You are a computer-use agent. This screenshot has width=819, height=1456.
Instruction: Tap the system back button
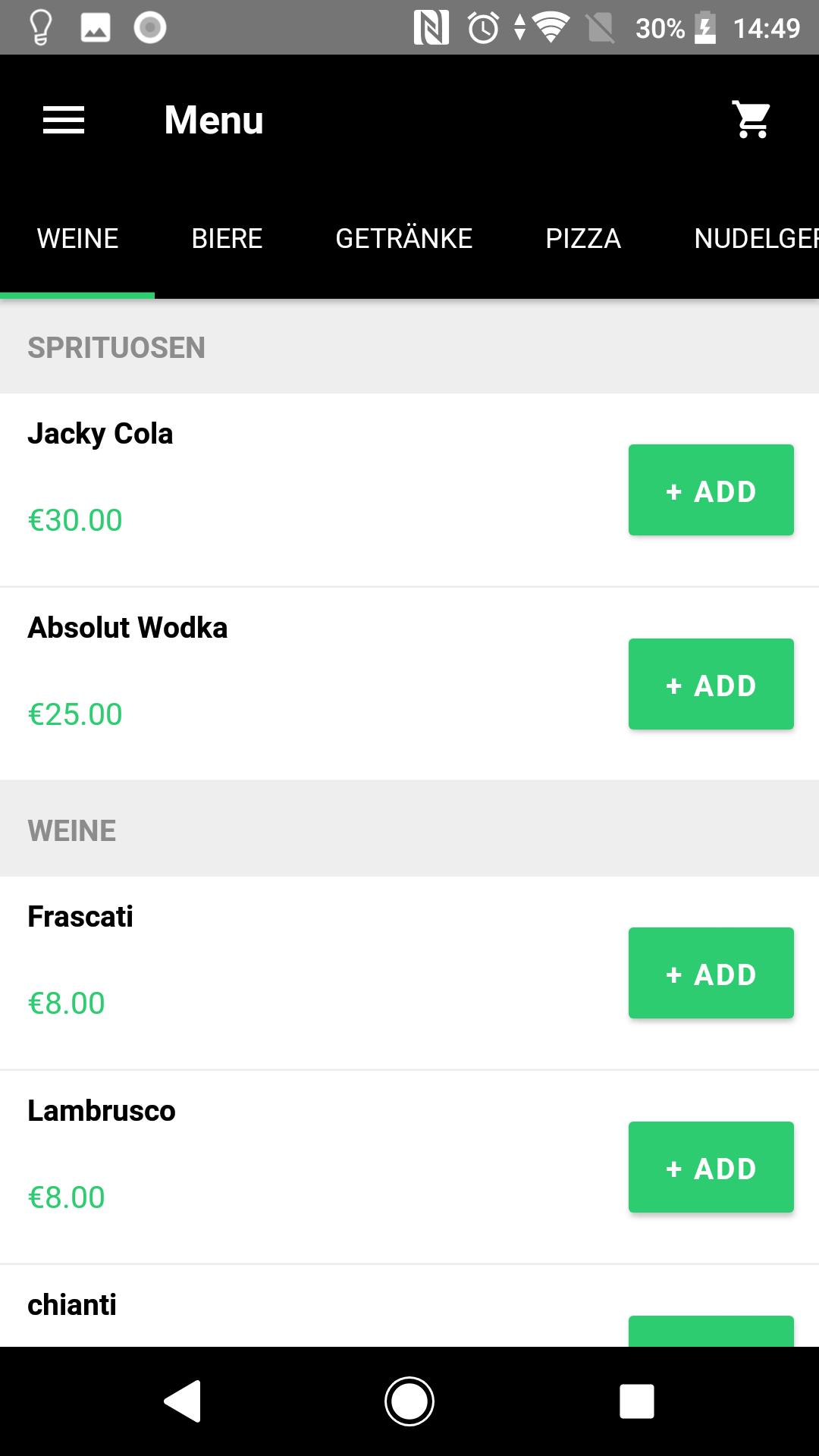tap(183, 1401)
